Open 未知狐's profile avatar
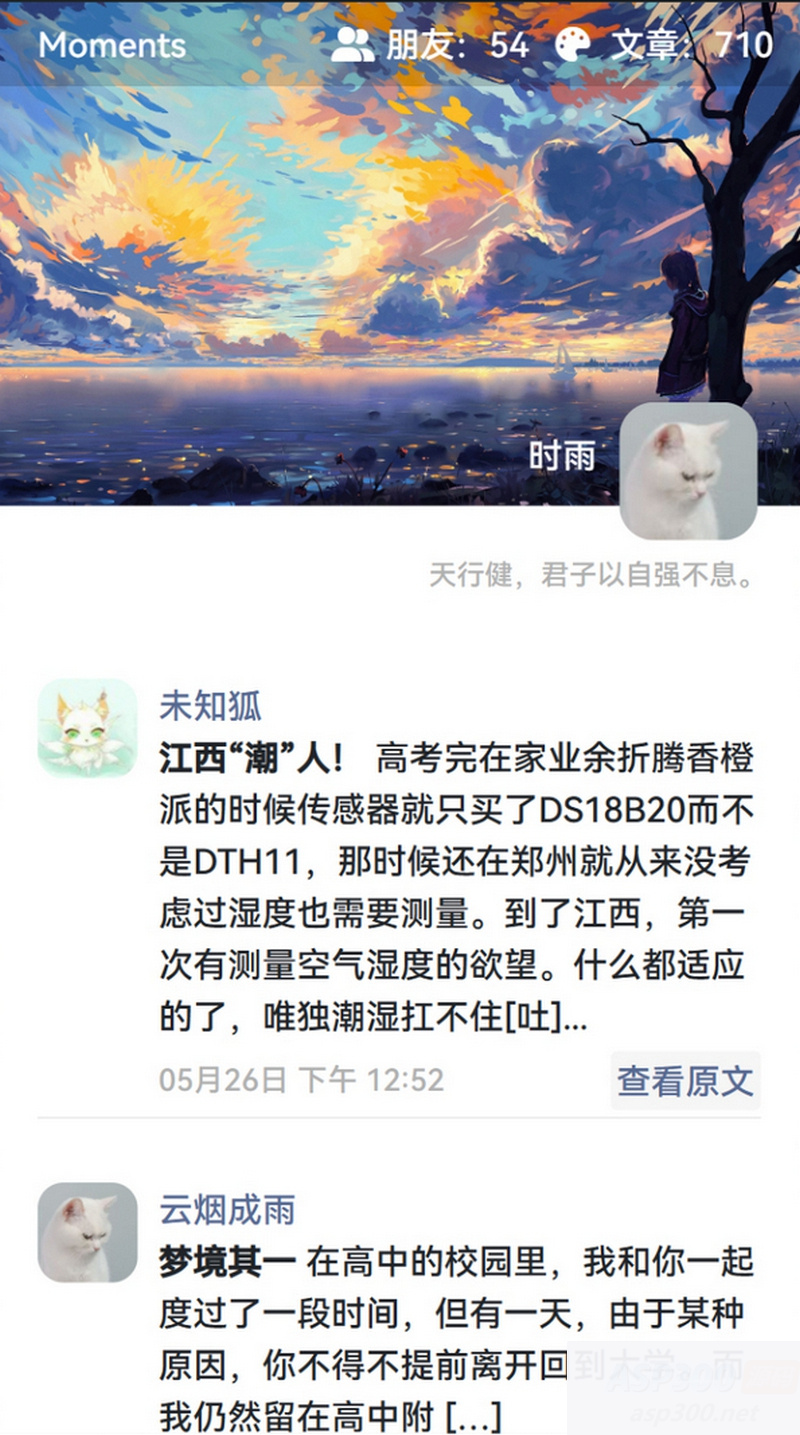 point(87,727)
